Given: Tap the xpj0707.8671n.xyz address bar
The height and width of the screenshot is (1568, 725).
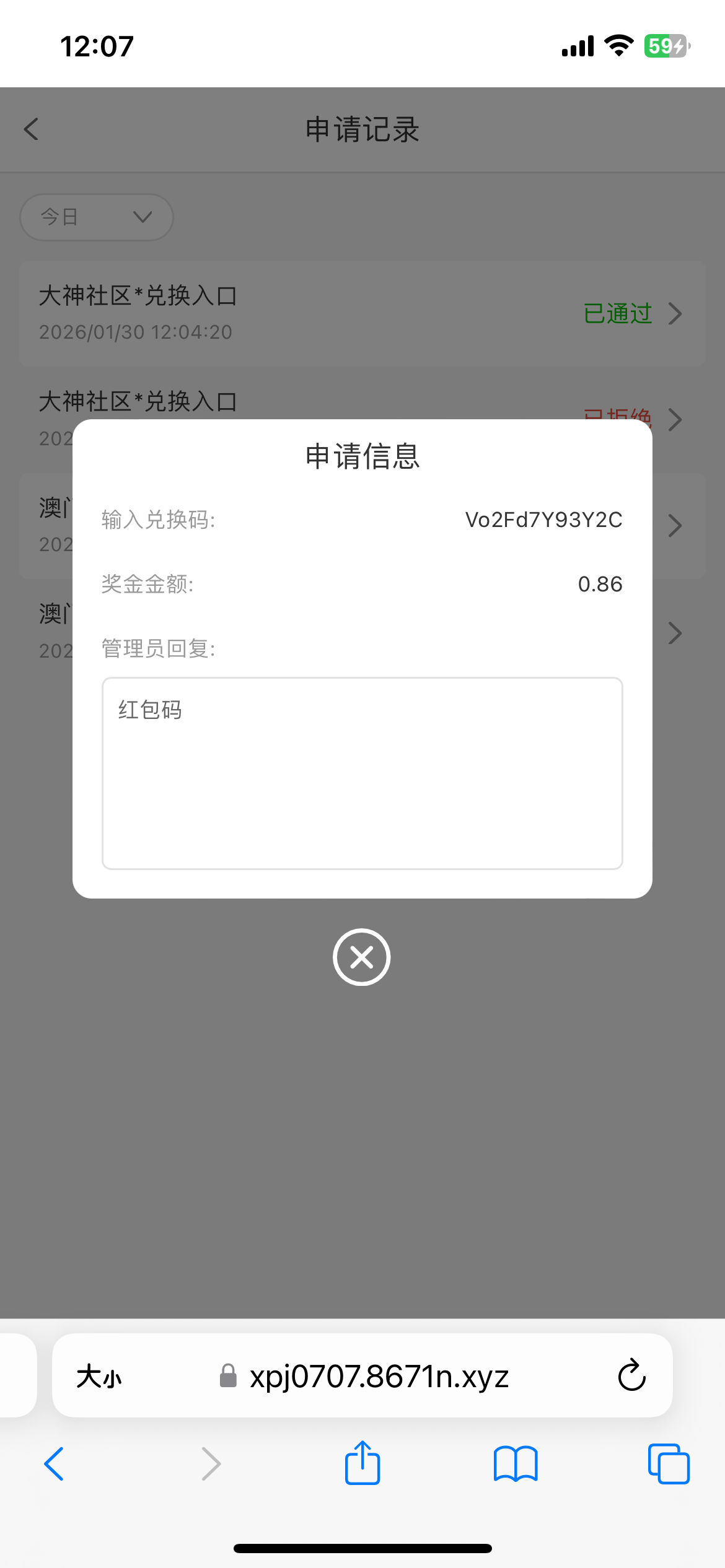Looking at the screenshot, I should tap(378, 1376).
